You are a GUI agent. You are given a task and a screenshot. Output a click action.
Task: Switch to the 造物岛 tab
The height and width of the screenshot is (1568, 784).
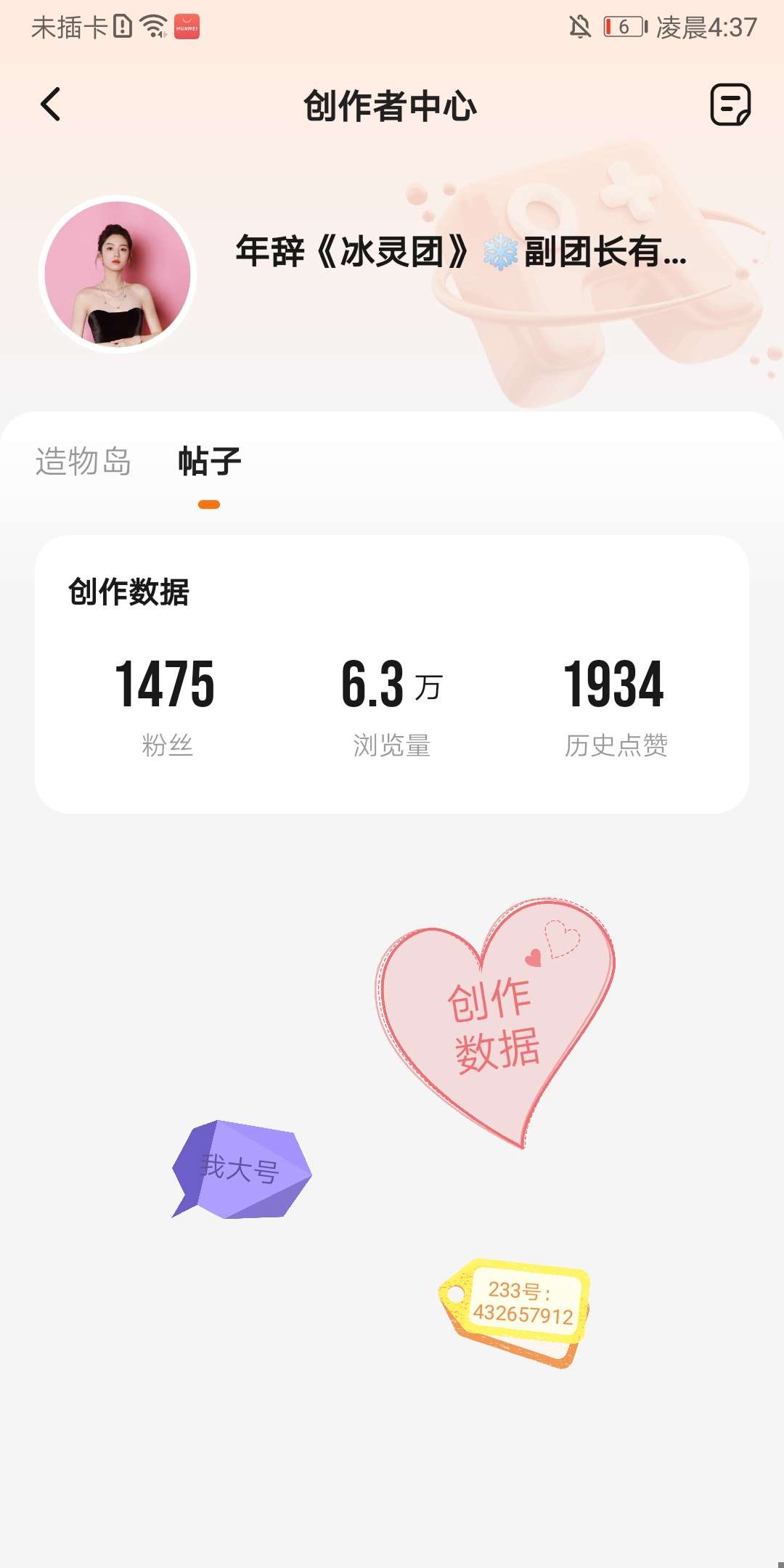point(83,462)
